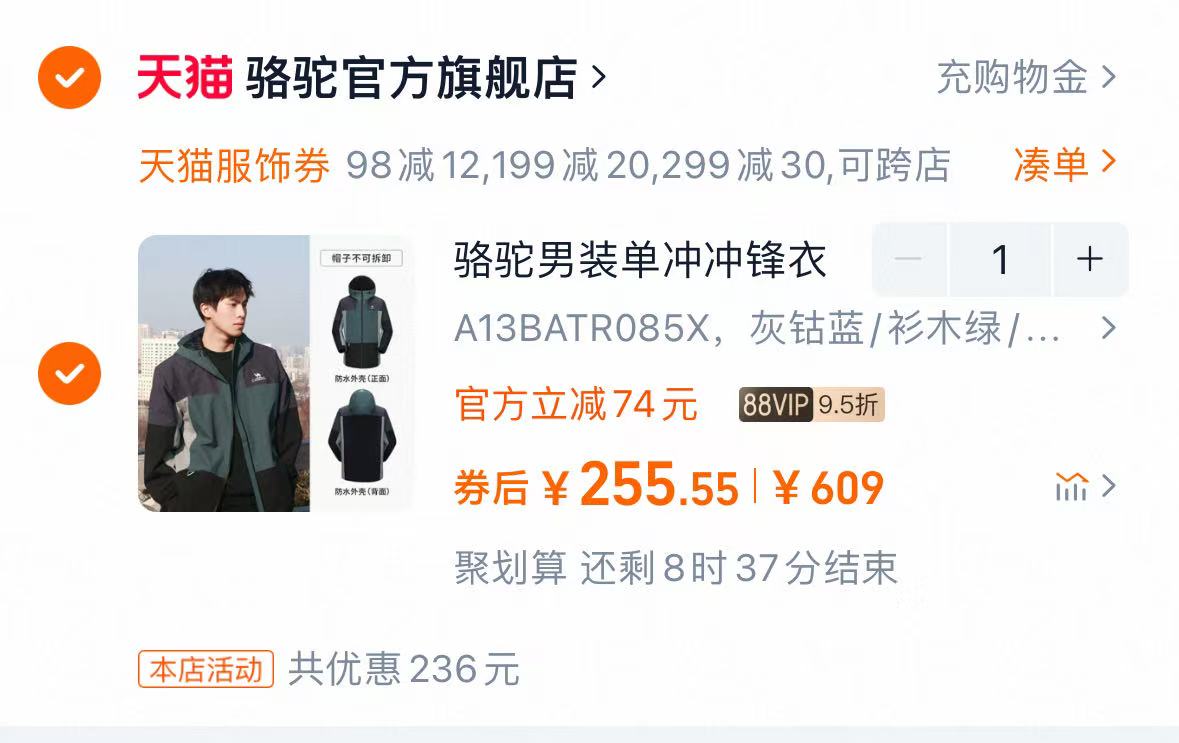Open the 冲锋衣 product image
Screen dimensions: 1179x743
[275, 373]
